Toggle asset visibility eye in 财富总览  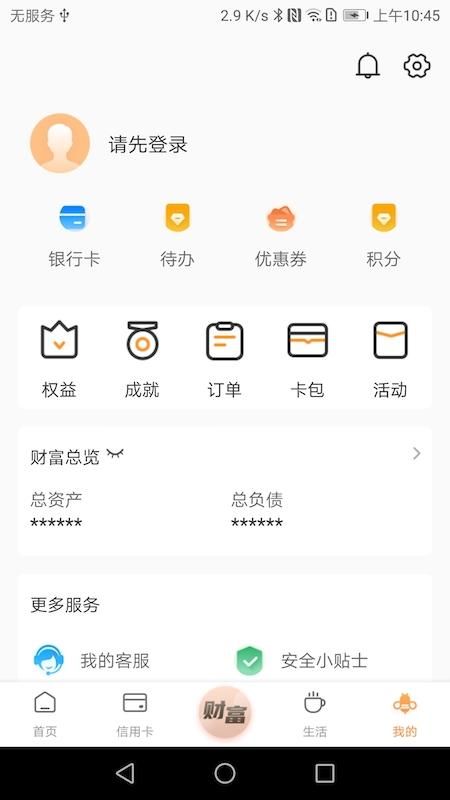pos(115,453)
